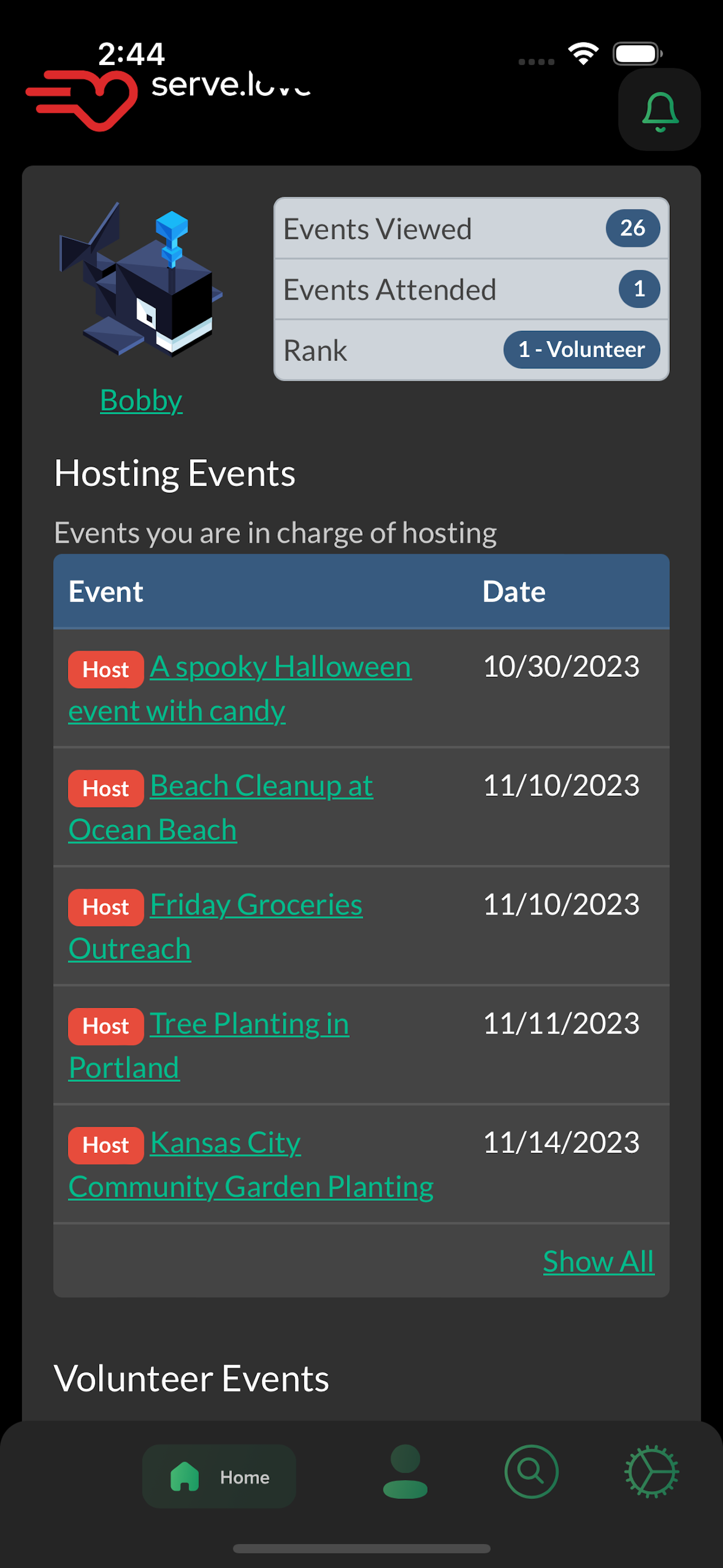Viewport: 723px width, 1568px height.
Task: Open the settings gear tab
Action: tap(652, 1471)
